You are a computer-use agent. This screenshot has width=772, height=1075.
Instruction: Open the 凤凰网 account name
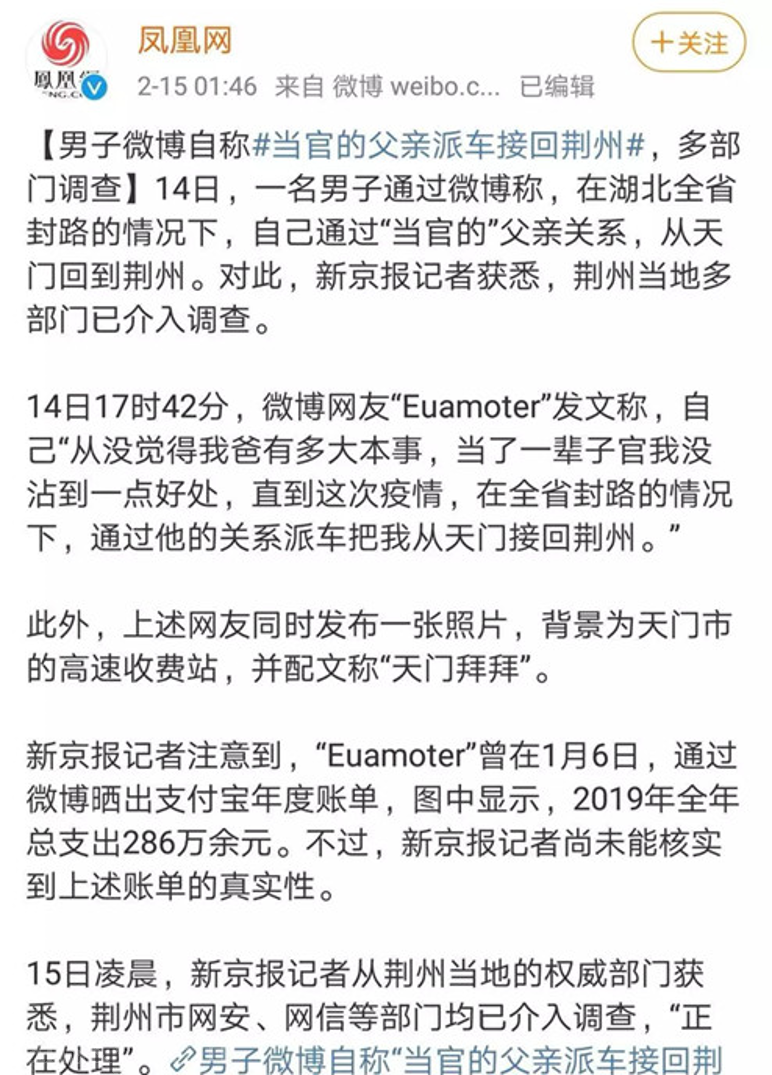pyautogui.click(x=185, y=40)
